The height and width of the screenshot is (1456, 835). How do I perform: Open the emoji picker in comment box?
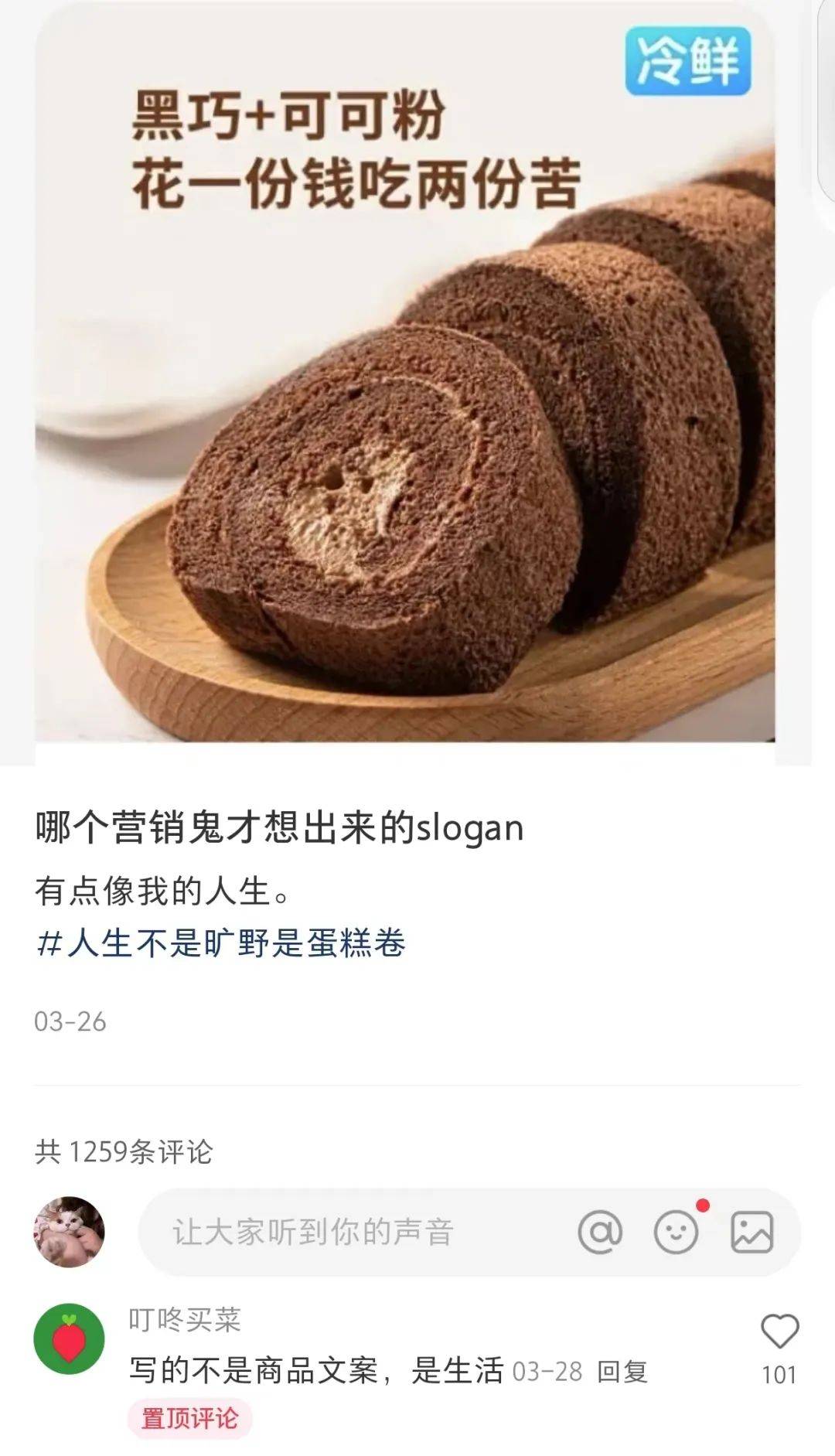(676, 1232)
